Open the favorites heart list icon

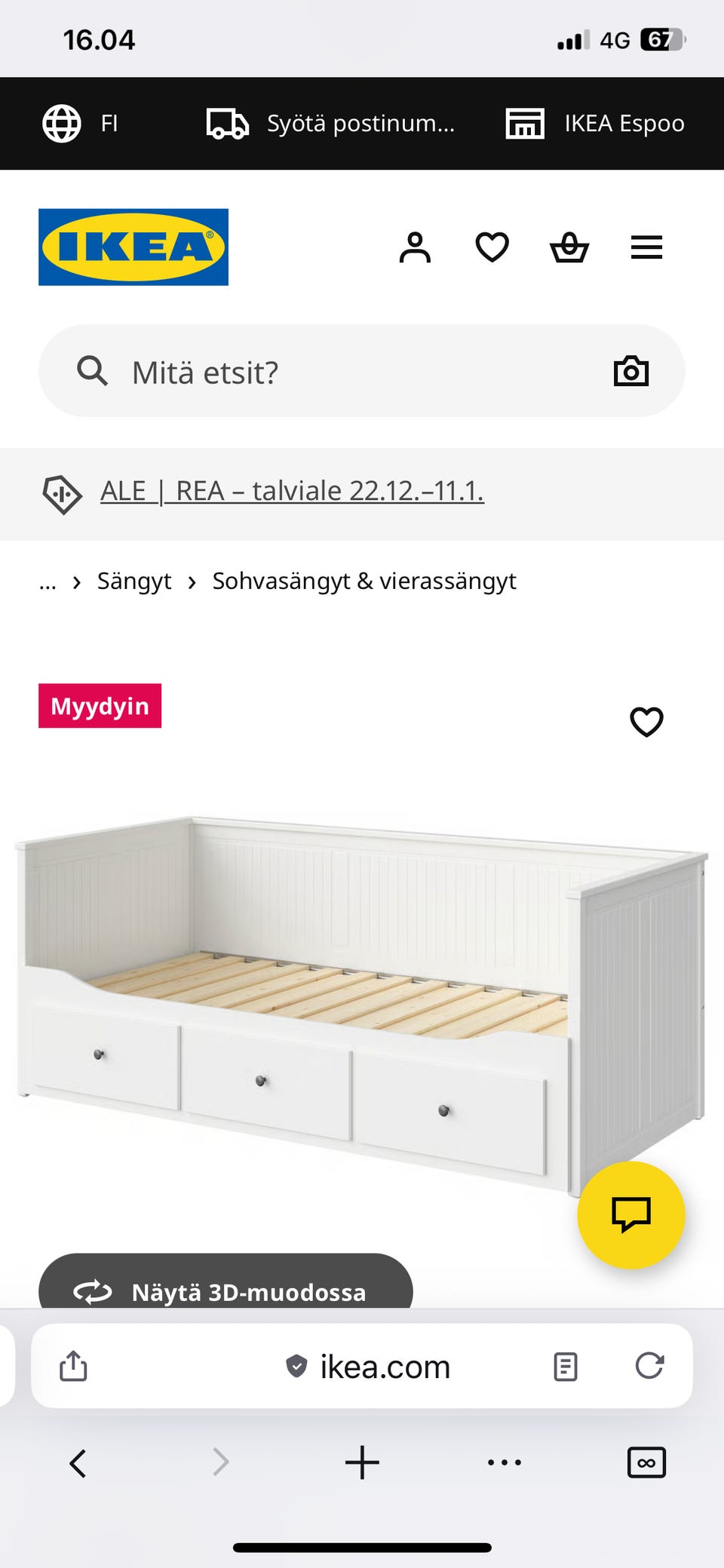(492, 246)
